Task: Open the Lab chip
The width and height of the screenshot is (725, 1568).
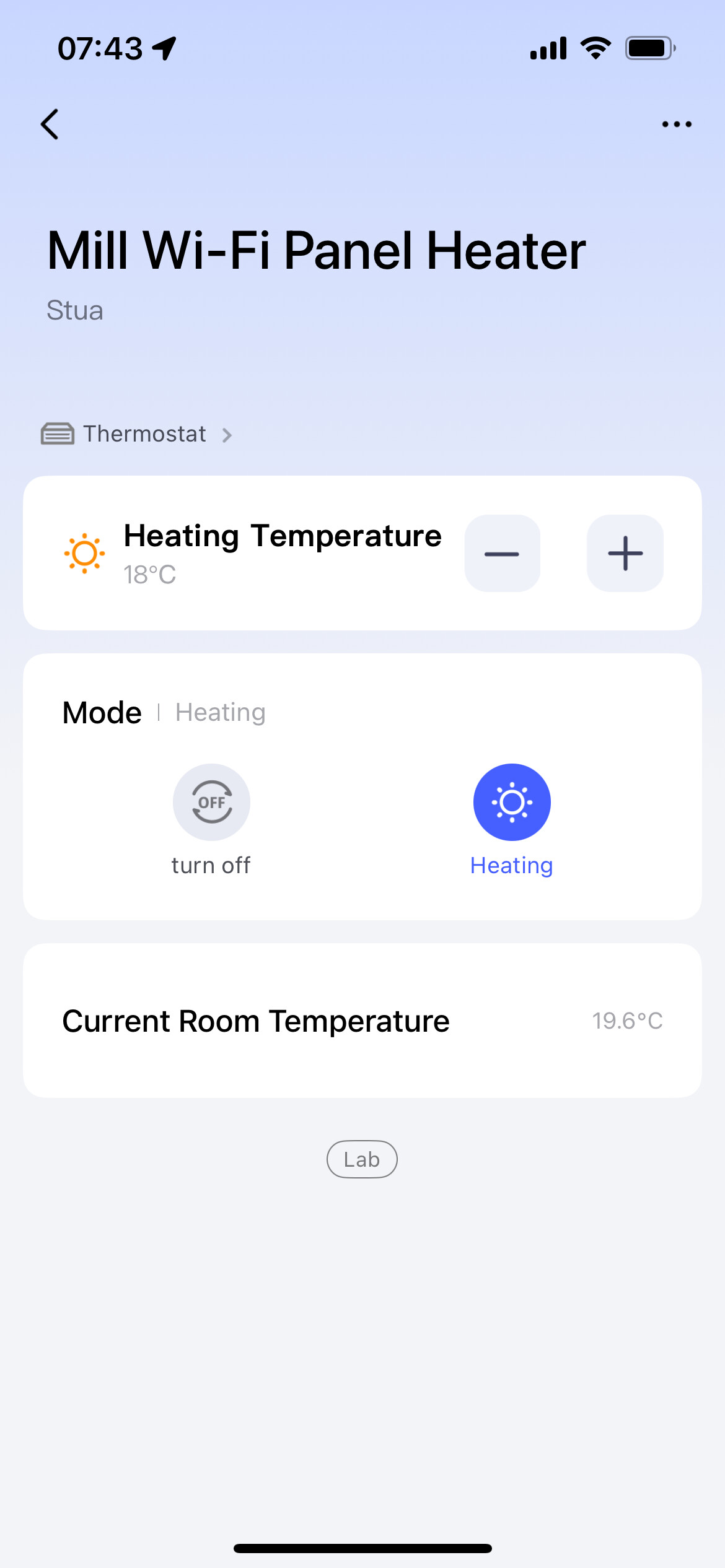Action: coord(362,1159)
